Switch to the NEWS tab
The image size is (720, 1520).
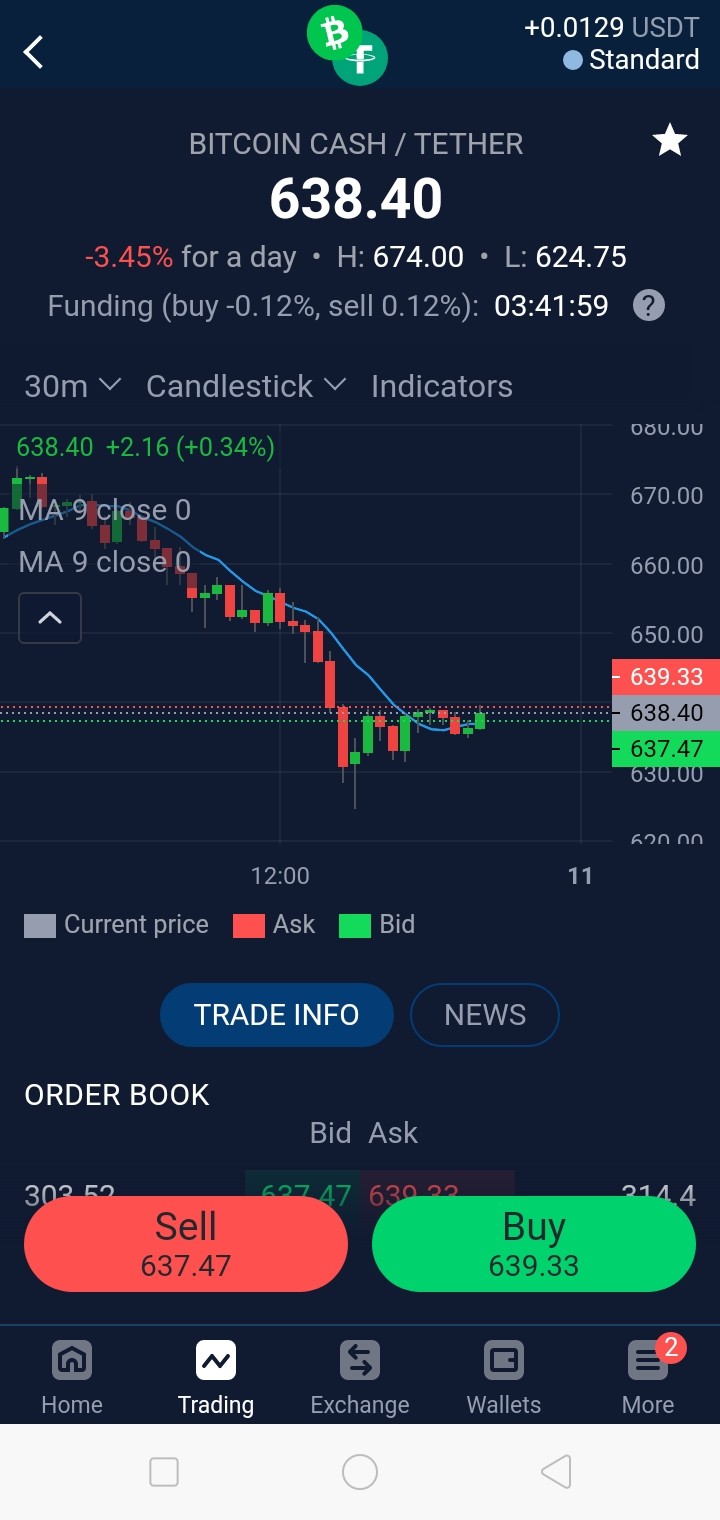pyautogui.click(x=485, y=1015)
